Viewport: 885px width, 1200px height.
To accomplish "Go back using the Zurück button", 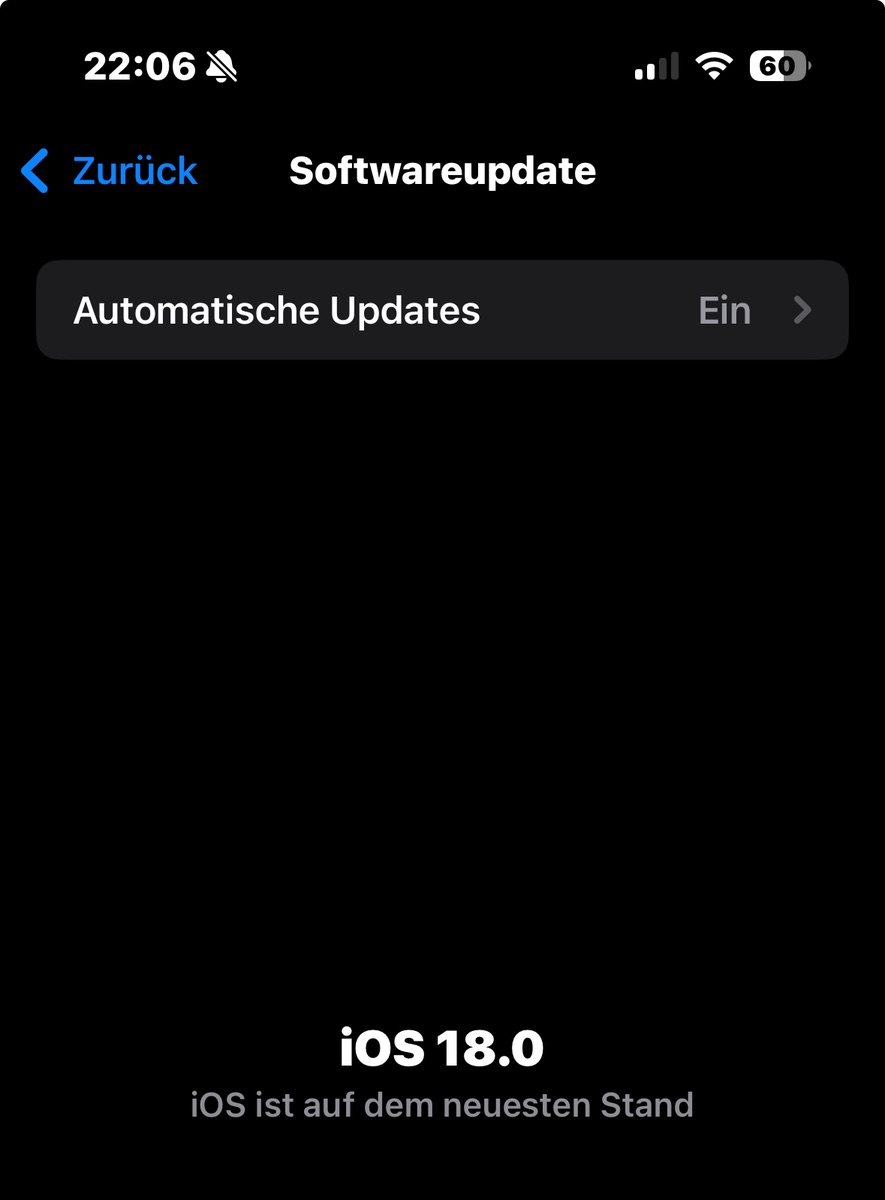I will pos(110,171).
